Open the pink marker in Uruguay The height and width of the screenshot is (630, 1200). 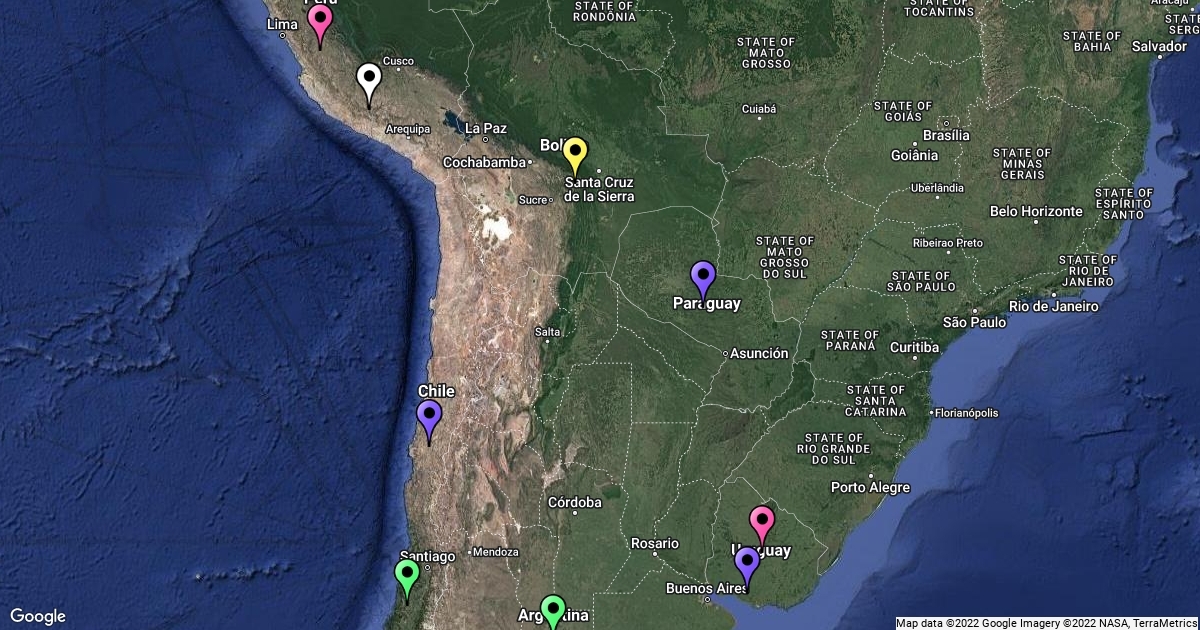click(762, 522)
